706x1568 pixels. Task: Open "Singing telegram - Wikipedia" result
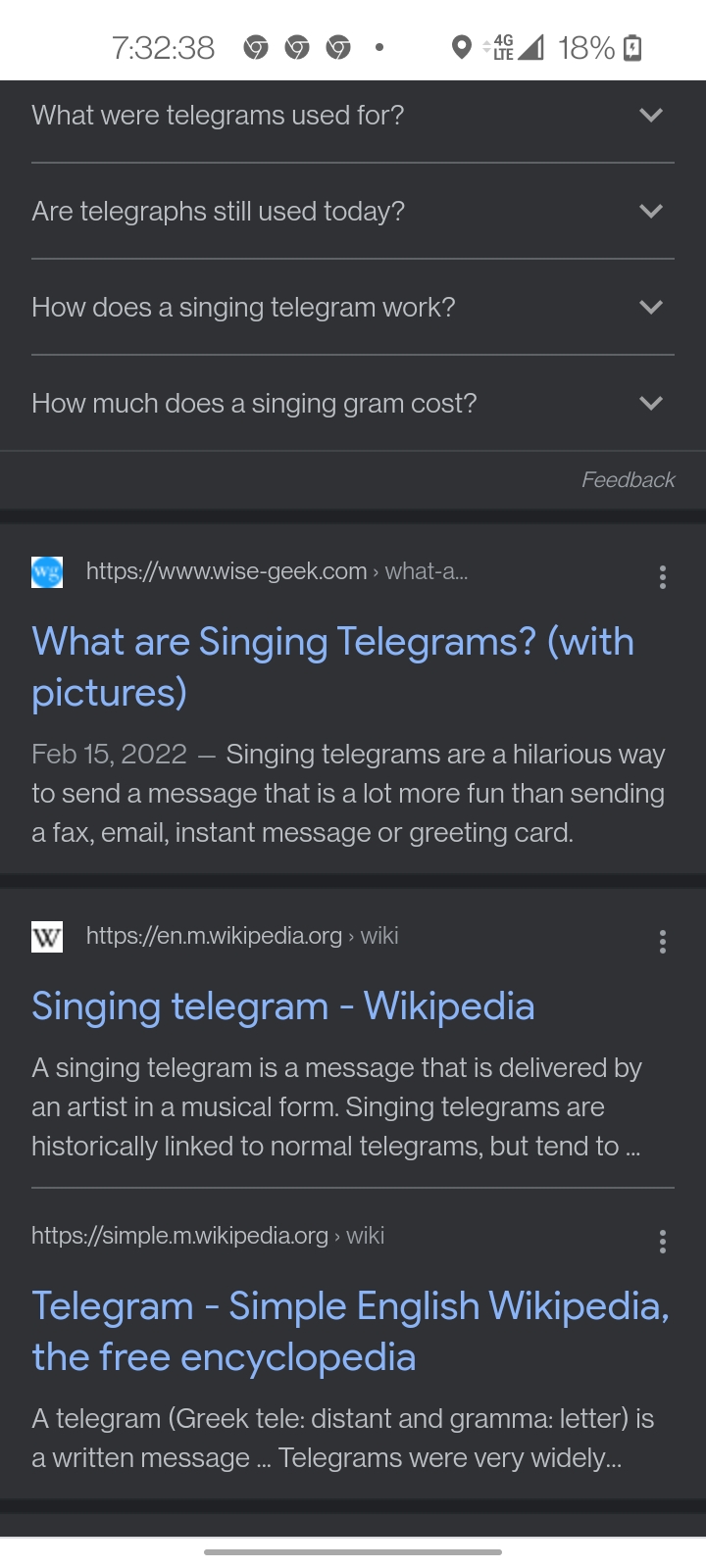(283, 1006)
